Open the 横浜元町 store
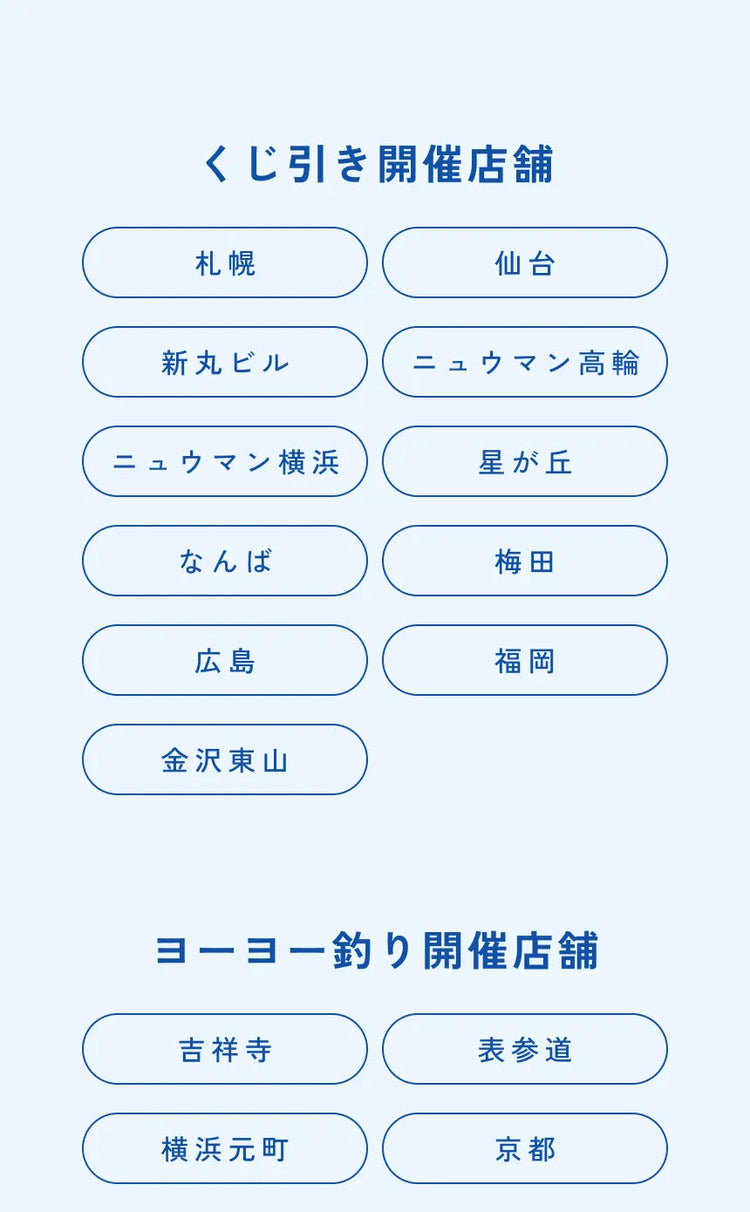Viewport: 750px width, 1212px height. tap(225, 1149)
